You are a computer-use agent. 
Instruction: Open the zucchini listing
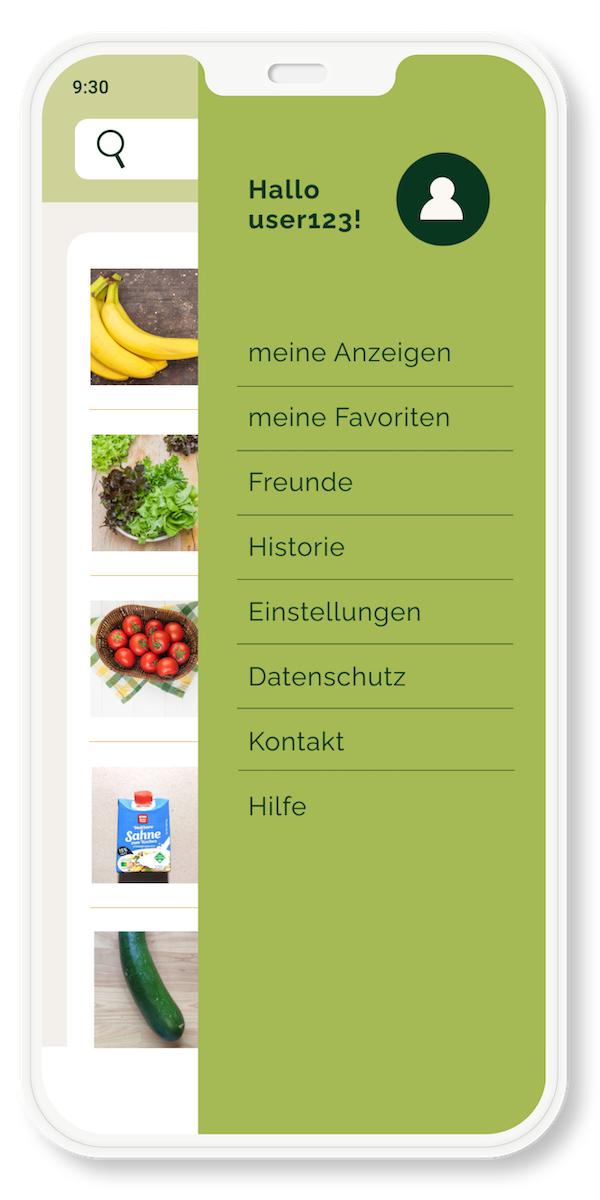click(x=145, y=989)
